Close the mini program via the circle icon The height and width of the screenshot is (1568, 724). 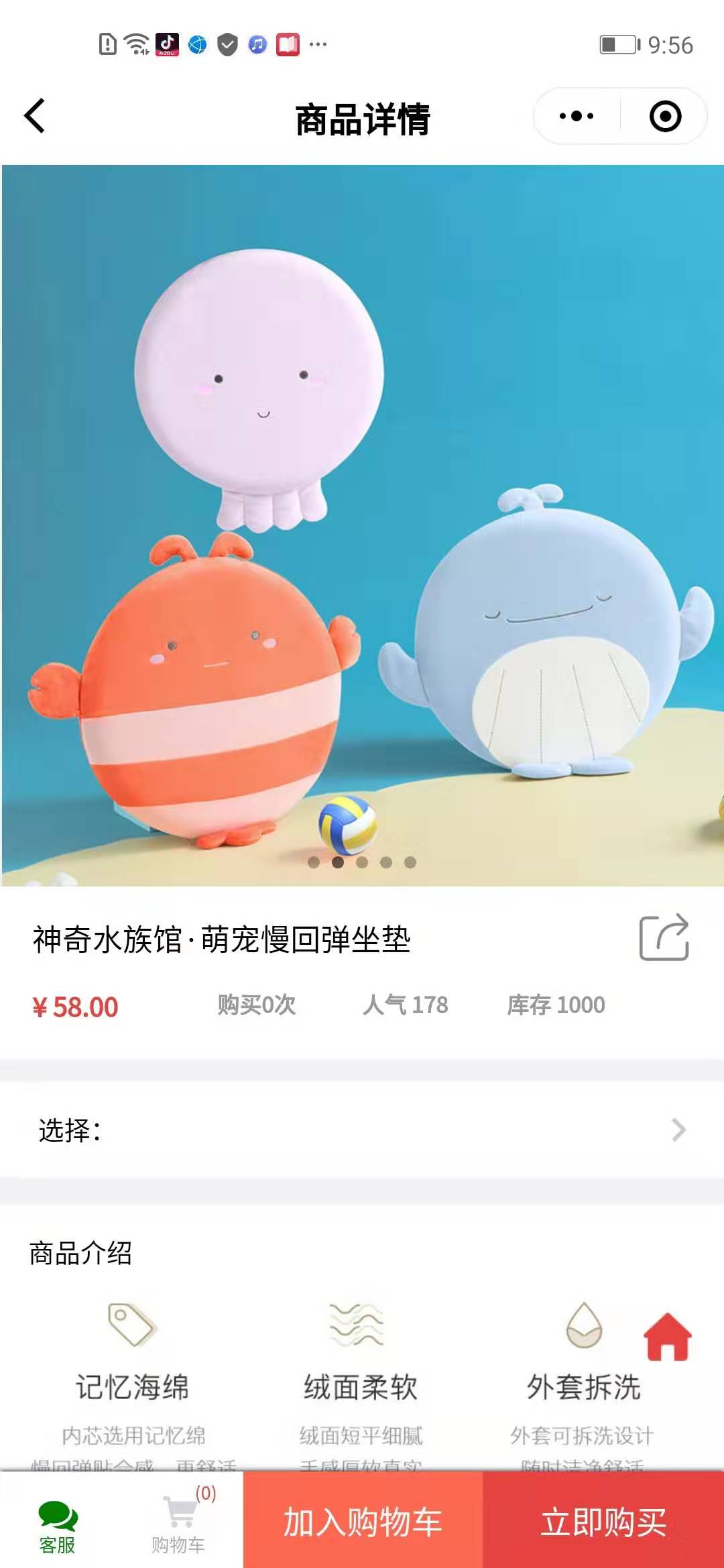(x=665, y=117)
